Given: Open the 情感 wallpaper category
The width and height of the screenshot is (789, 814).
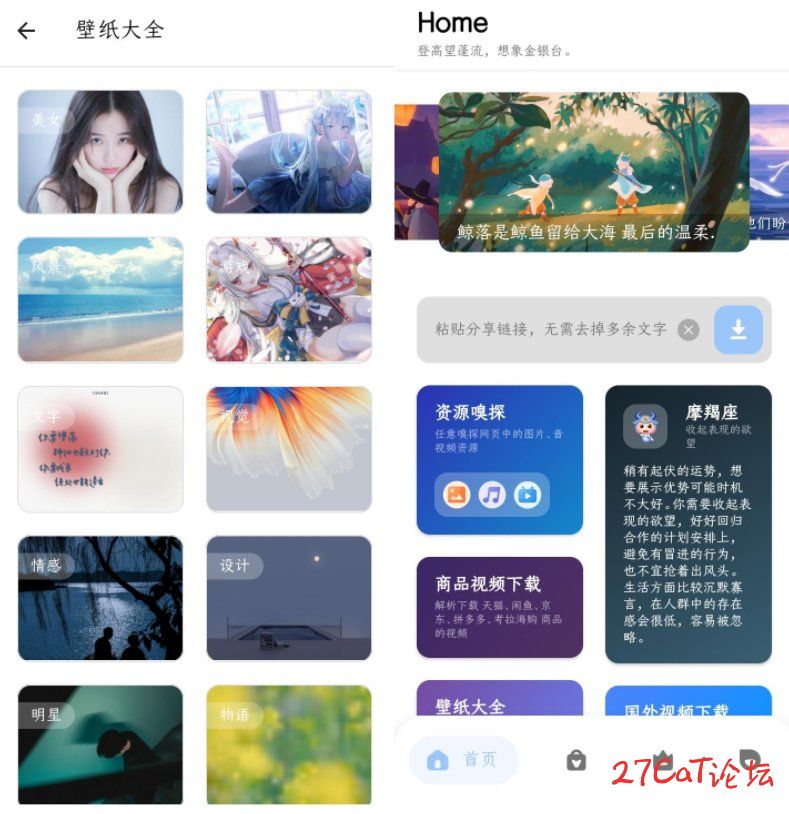Looking at the screenshot, I should tap(100, 598).
